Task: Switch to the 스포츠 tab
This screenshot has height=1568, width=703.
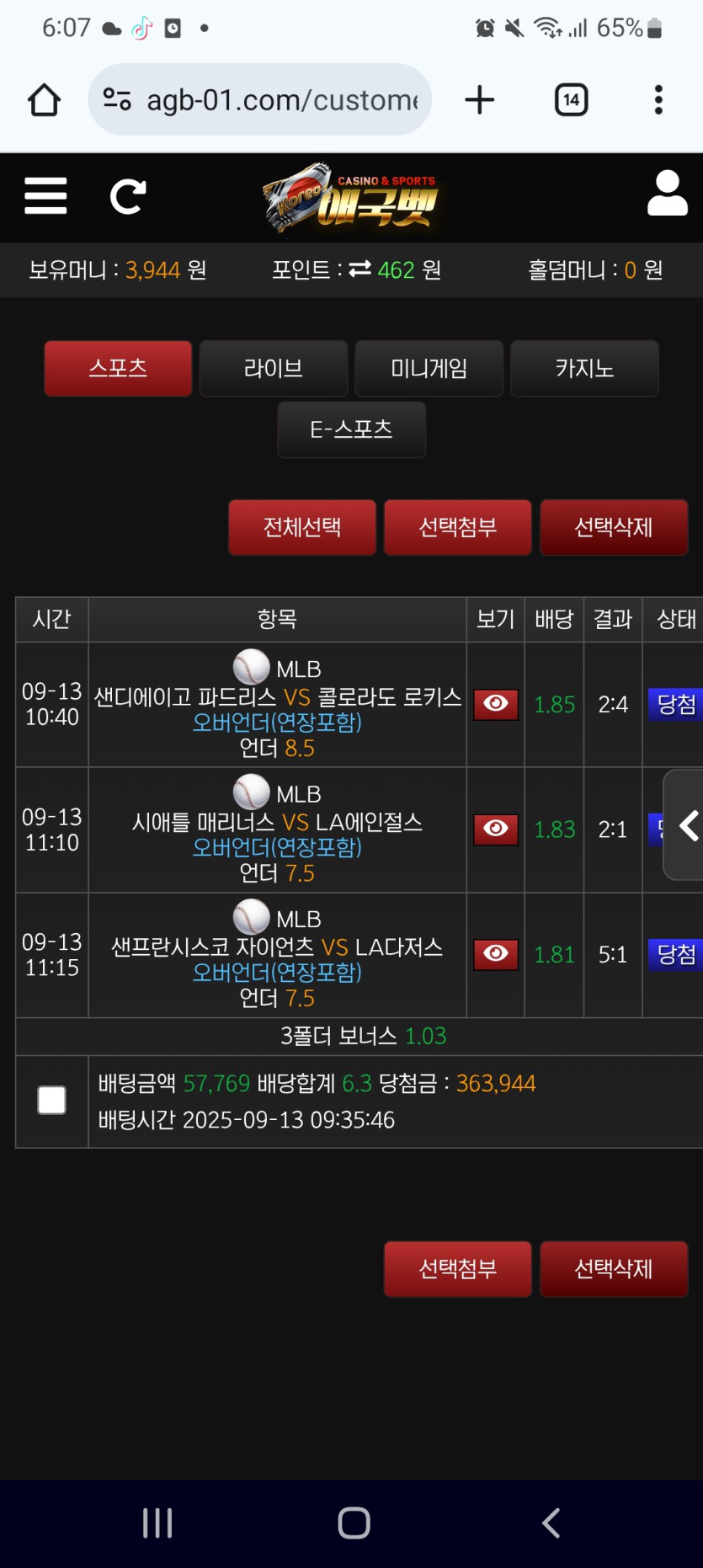Action: click(x=118, y=368)
